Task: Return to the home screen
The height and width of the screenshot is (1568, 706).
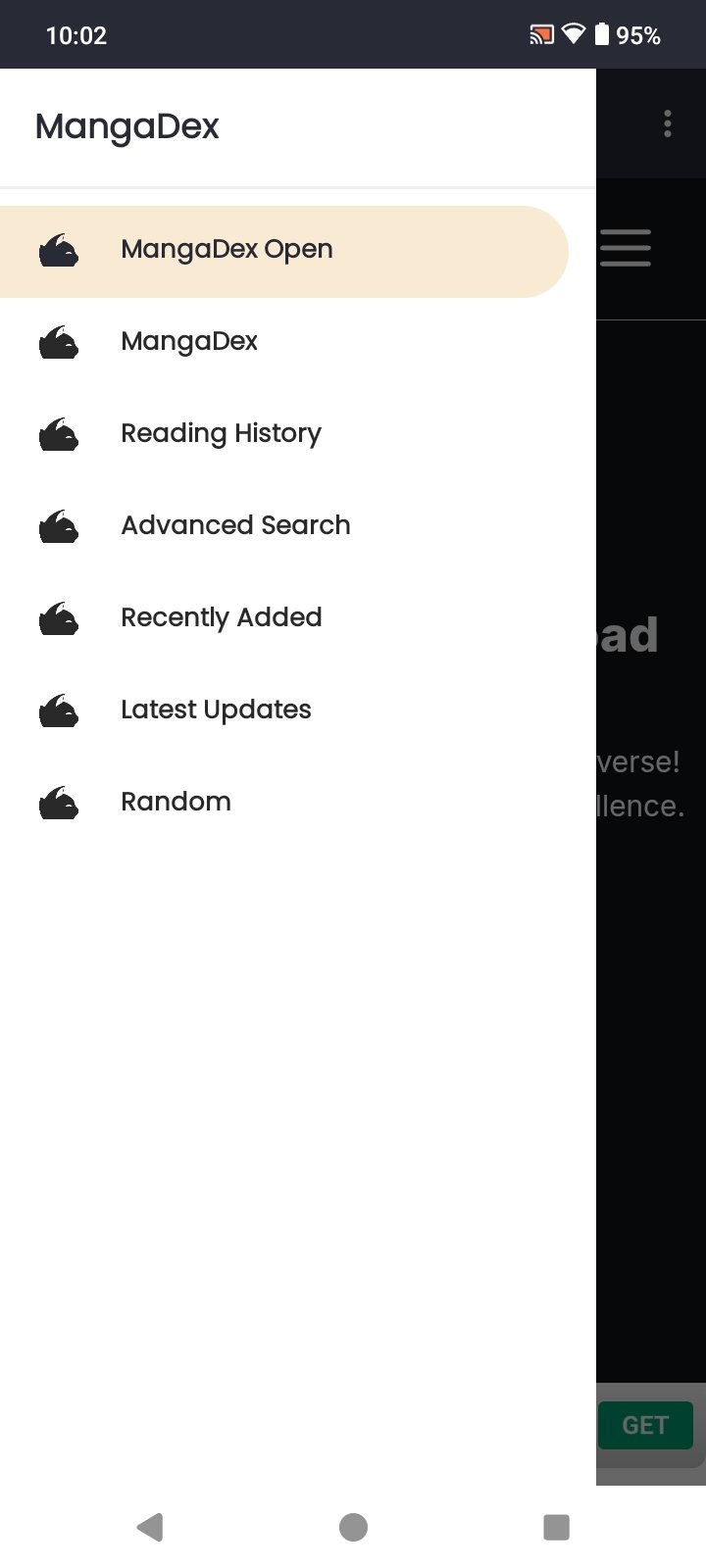Action: pos(353,1527)
